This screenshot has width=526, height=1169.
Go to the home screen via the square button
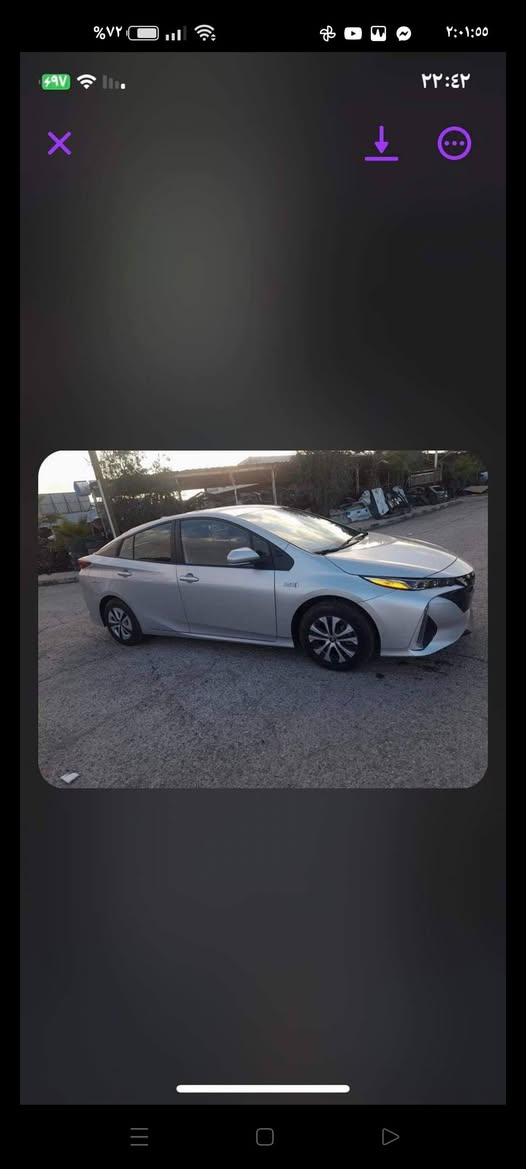[x=264, y=1136]
